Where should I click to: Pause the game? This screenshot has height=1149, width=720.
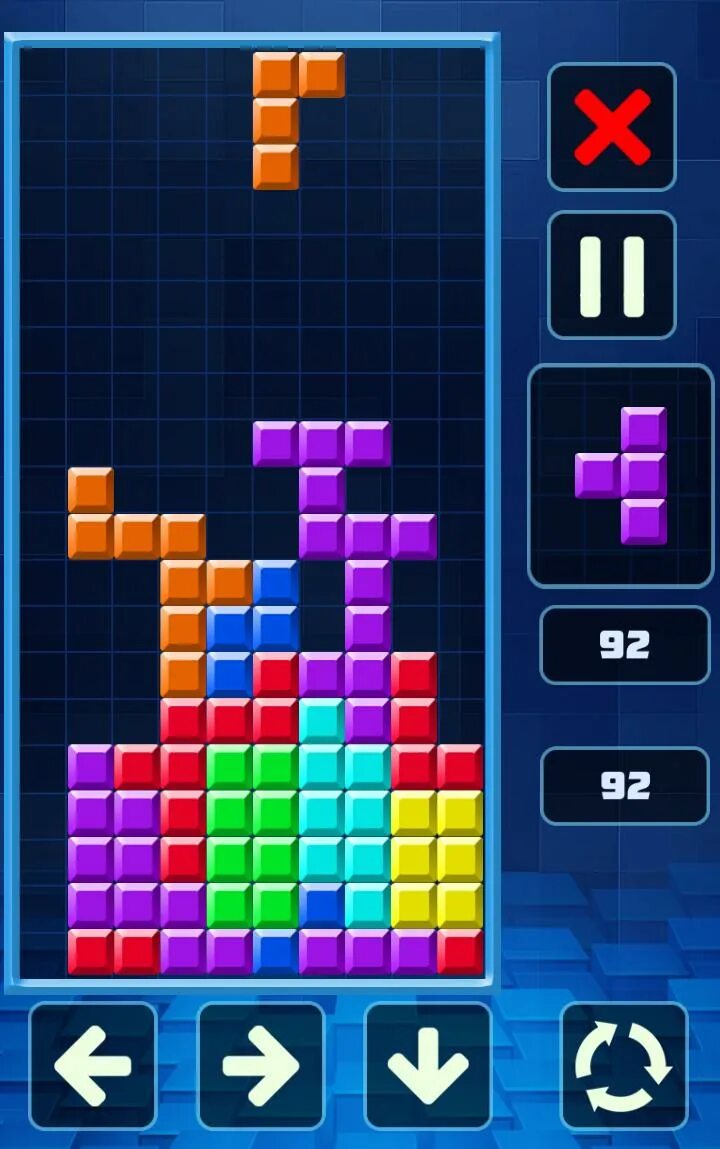[612, 275]
